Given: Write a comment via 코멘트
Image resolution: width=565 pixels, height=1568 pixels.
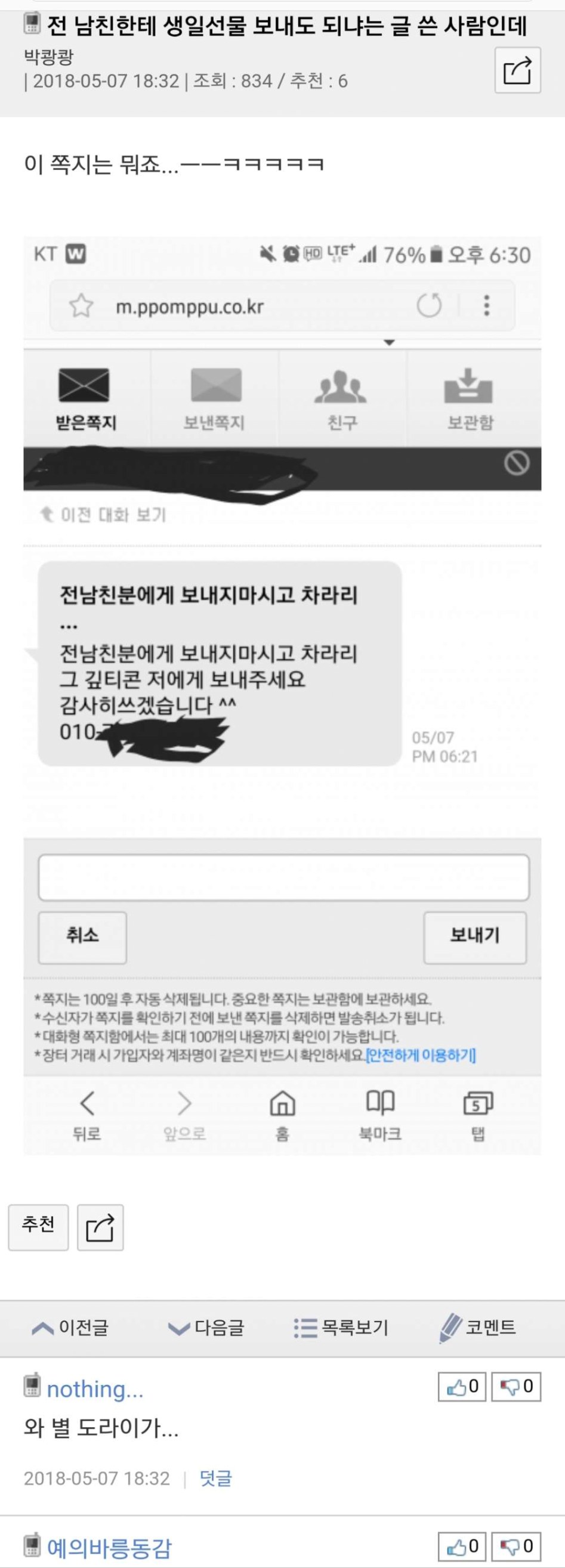Looking at the screenshot, I should (478, 1327).
